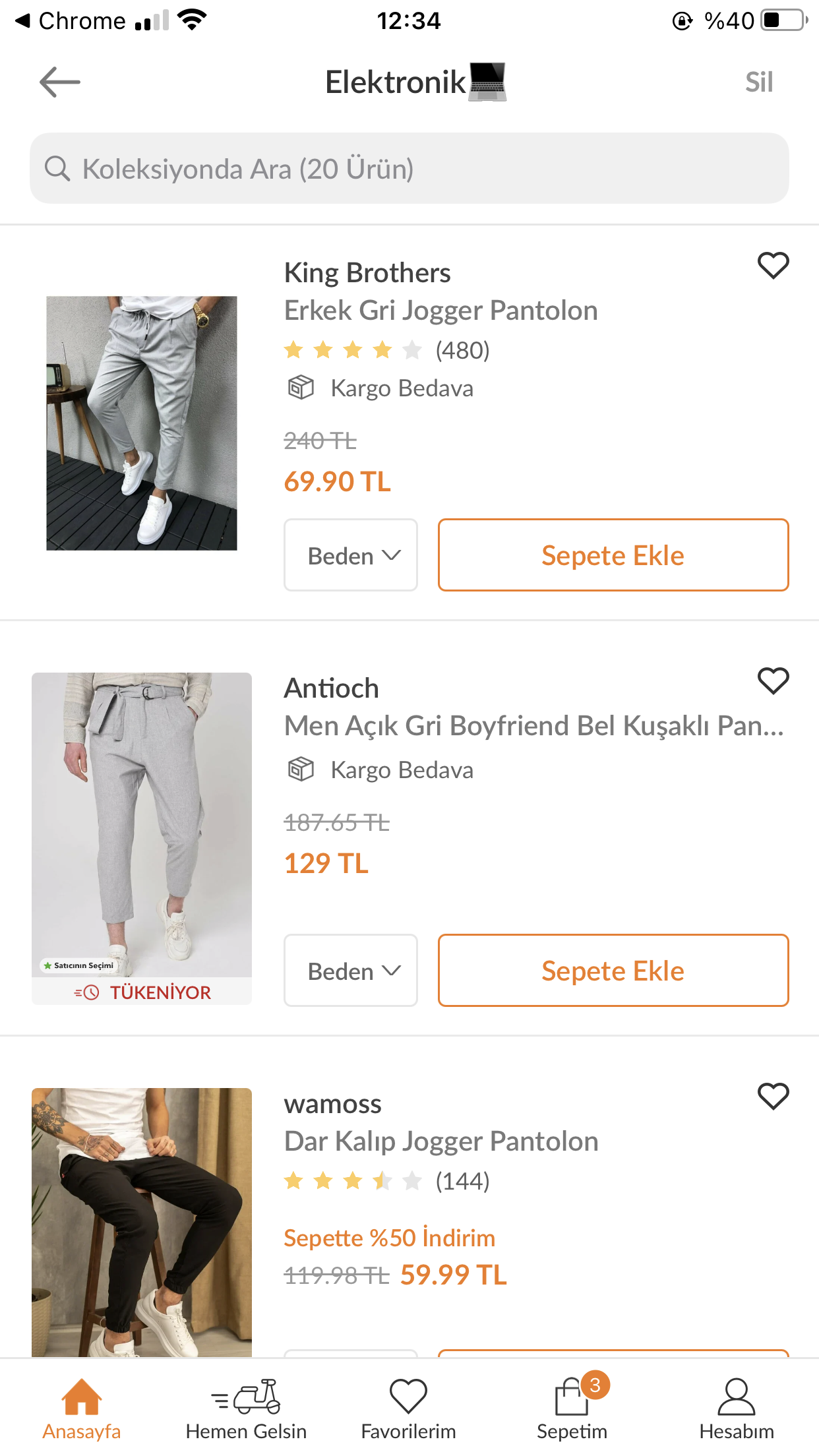
Task: Search in the Koleksiyonda Ara field
Action: click(x=409, y=169)
